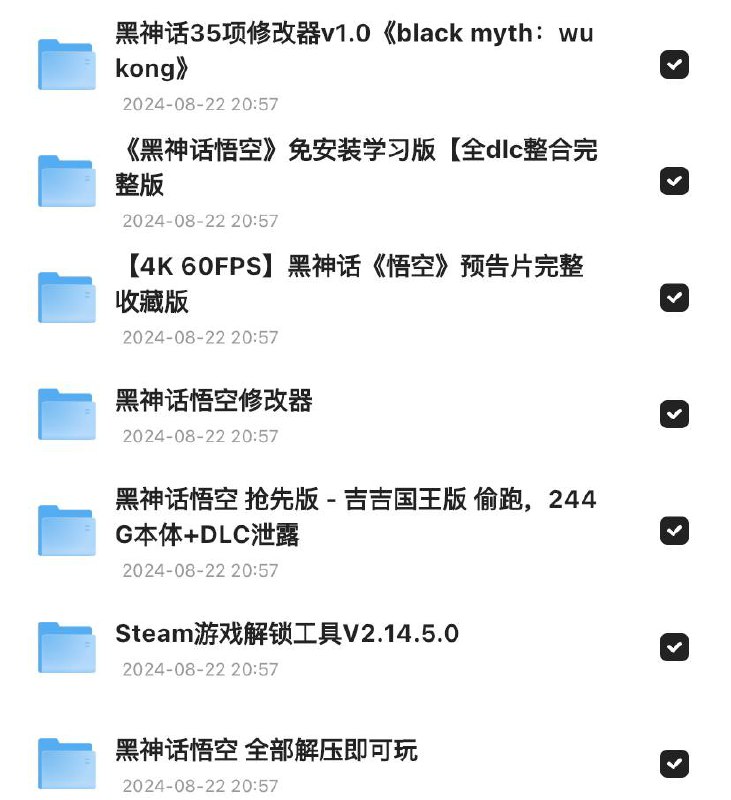
Task: Toggle the 黑神话悟空修改器 checkbox
Action: [675, 413]
